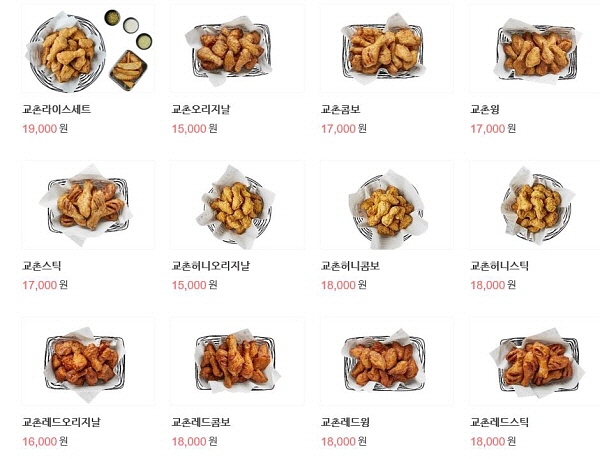Choose the 교촌레드윙 item

click(386, 362)
